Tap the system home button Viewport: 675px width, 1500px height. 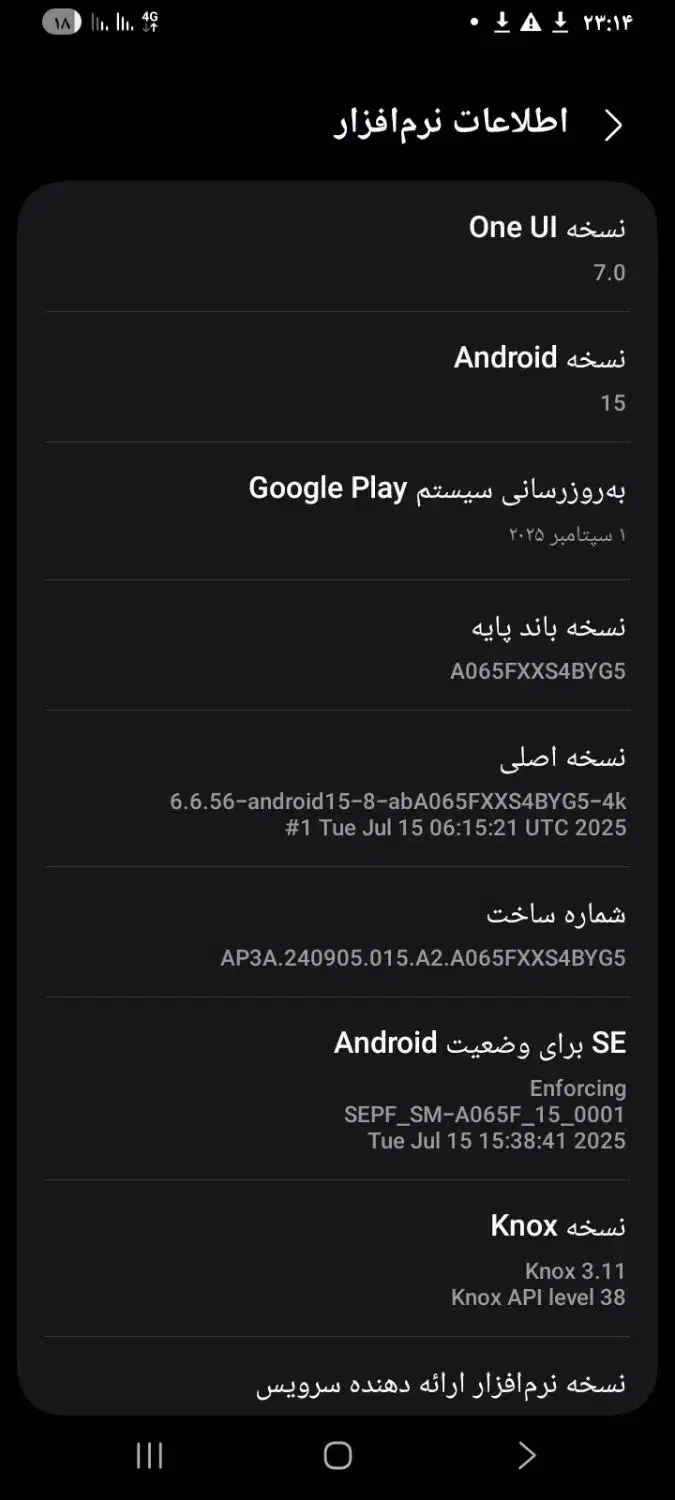pyautogui.click(x=338, y=1455)
